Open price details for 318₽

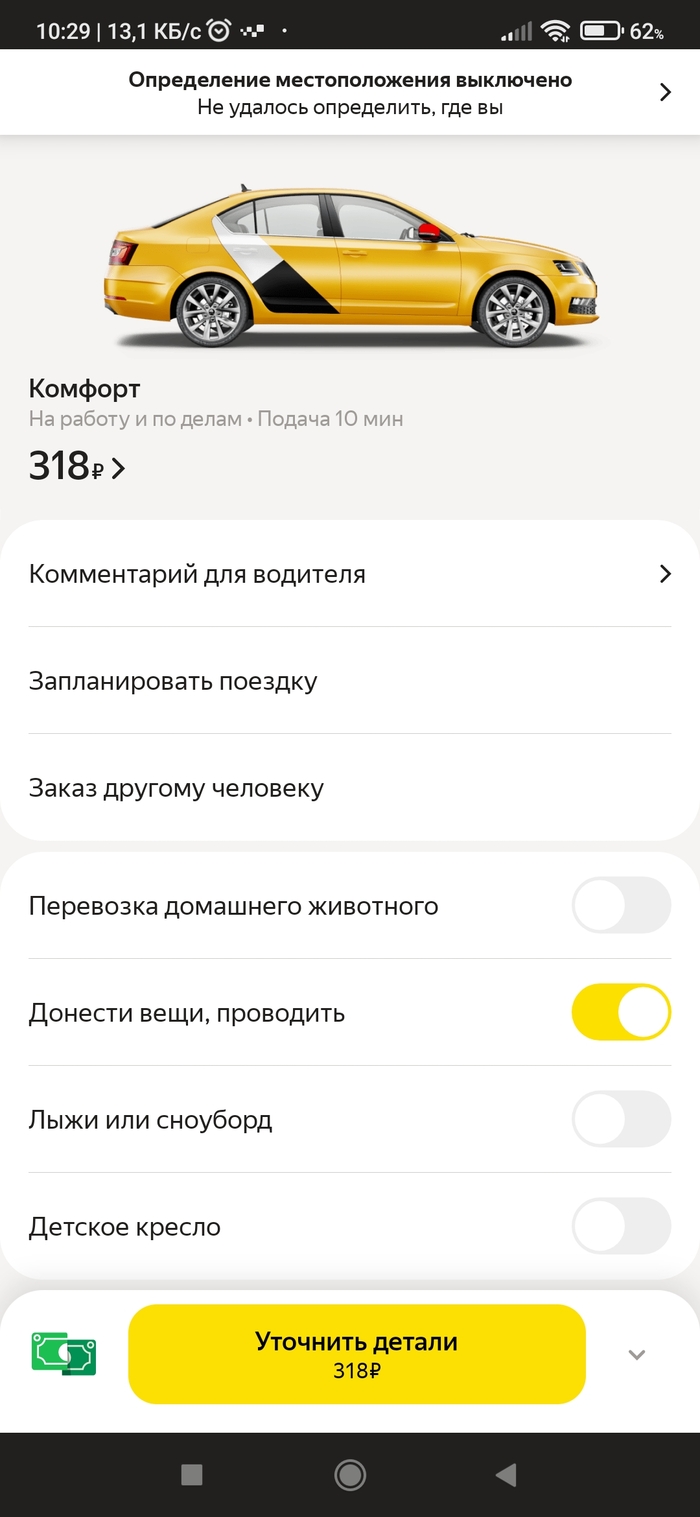click(78, 466)
